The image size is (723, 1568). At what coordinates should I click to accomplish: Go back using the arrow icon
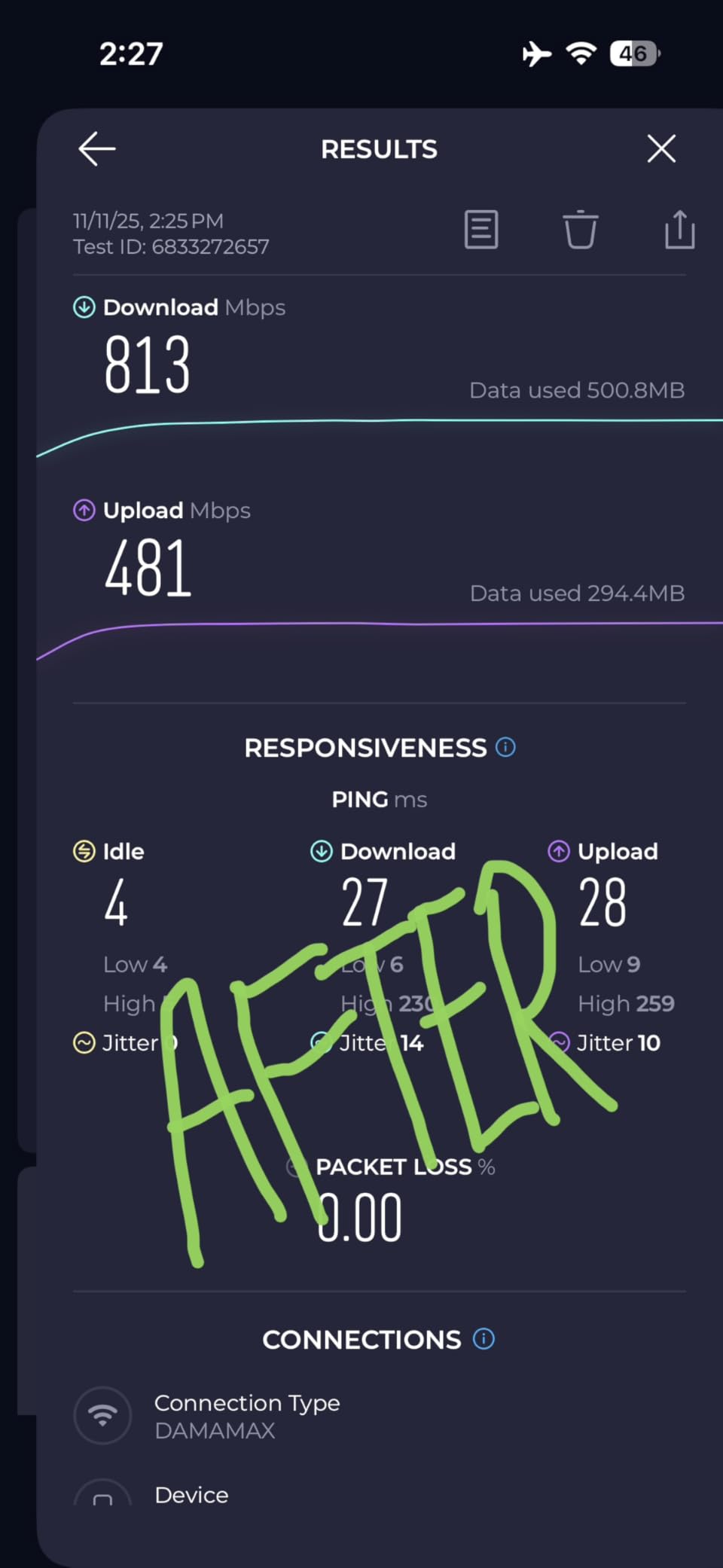[x=97, y=148]
